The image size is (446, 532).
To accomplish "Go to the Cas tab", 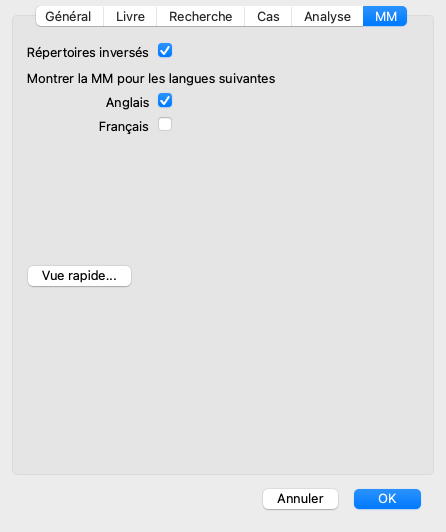I will click(x=268, y=16).
